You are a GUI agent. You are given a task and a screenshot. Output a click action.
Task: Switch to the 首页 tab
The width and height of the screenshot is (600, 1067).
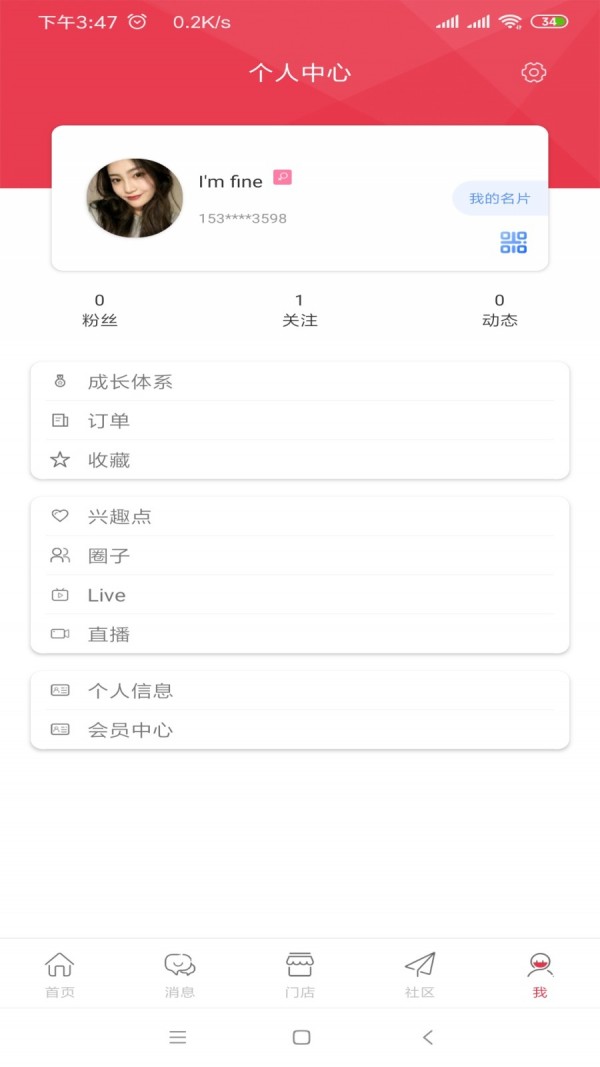click(60, 974)
